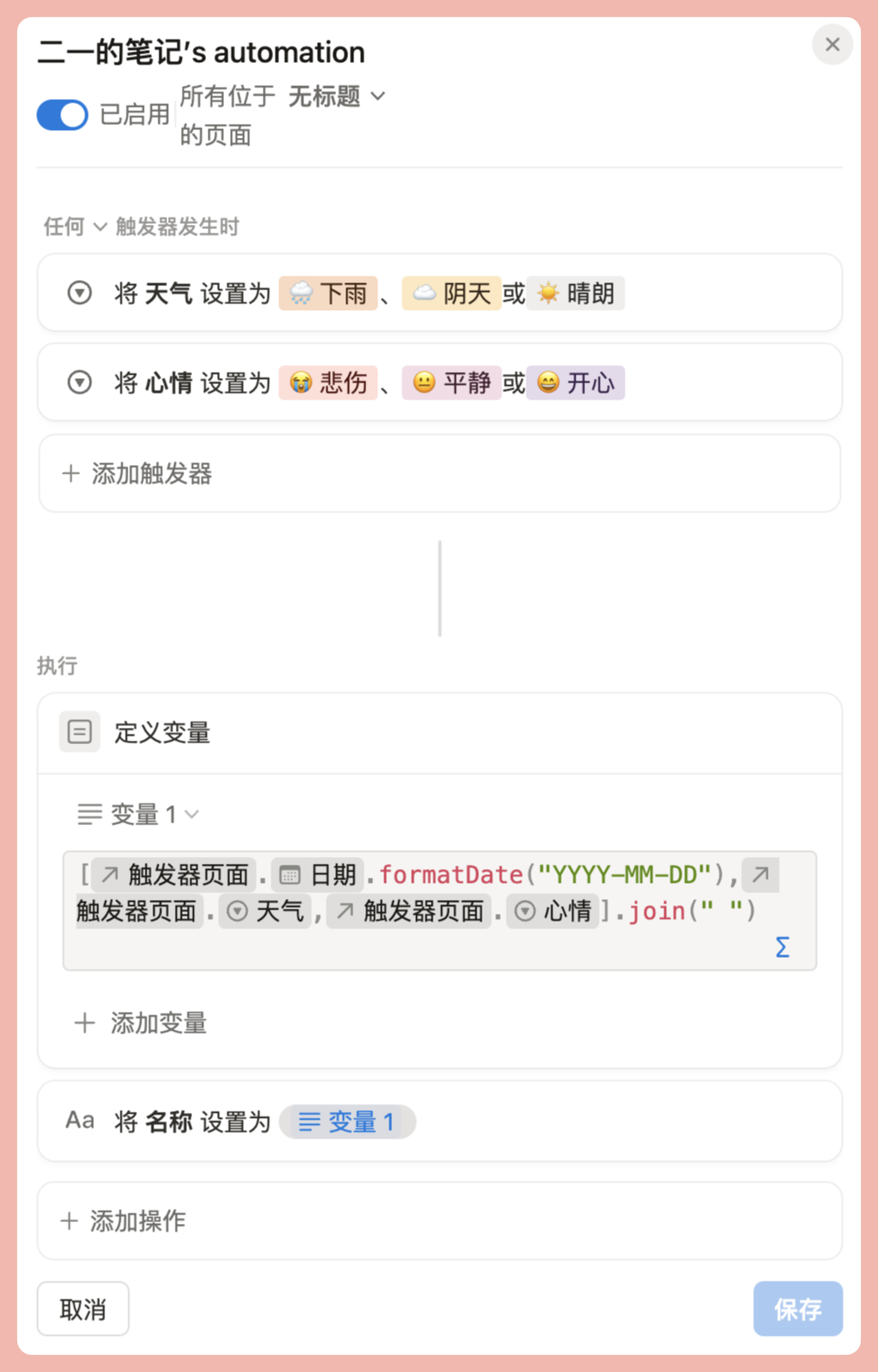Image resolution: width=878 pixels, height=1372 pixels.
Task: Save the automation with 保存
Action: coord(797,1309)
